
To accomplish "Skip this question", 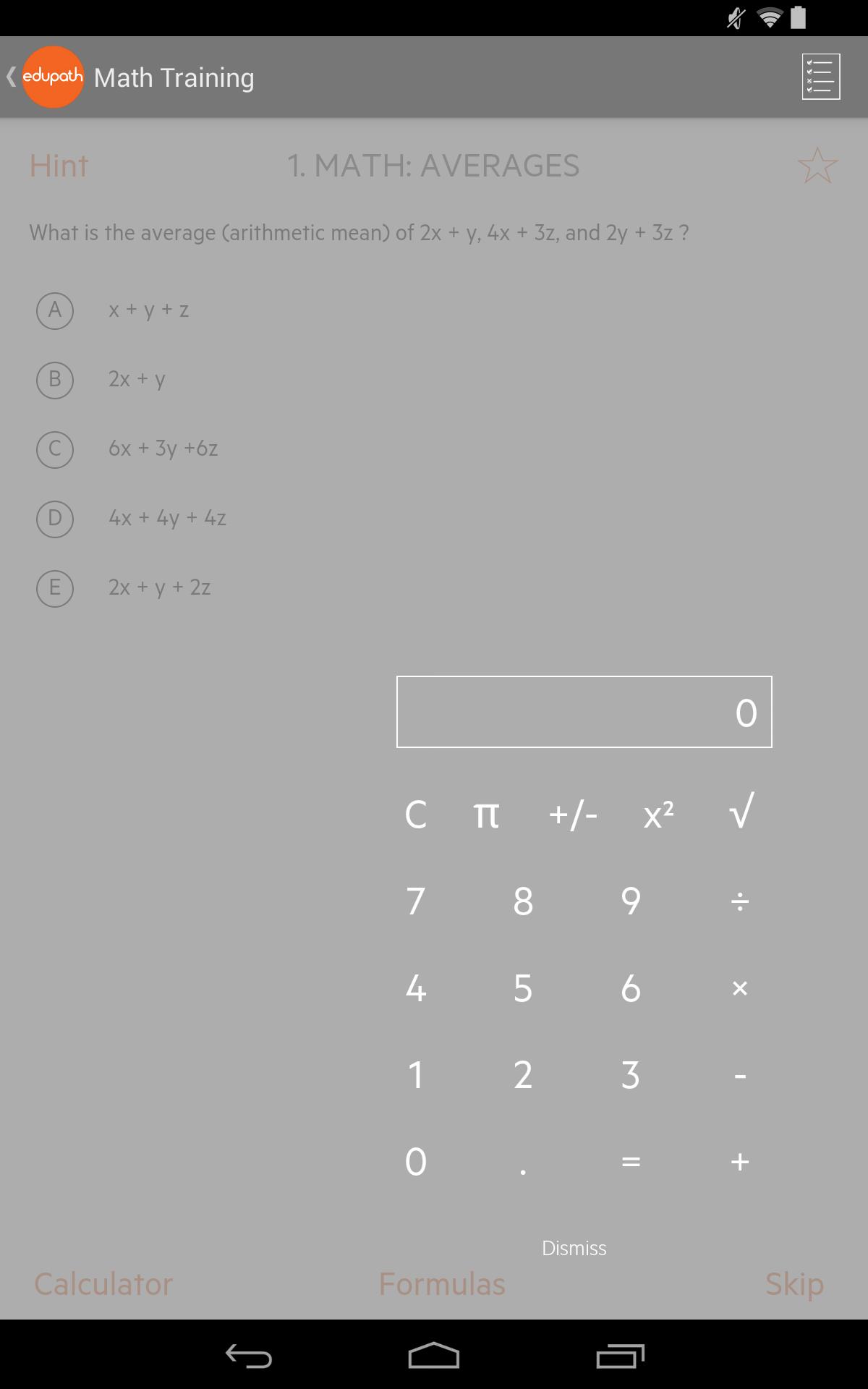I will [794, 1284].
